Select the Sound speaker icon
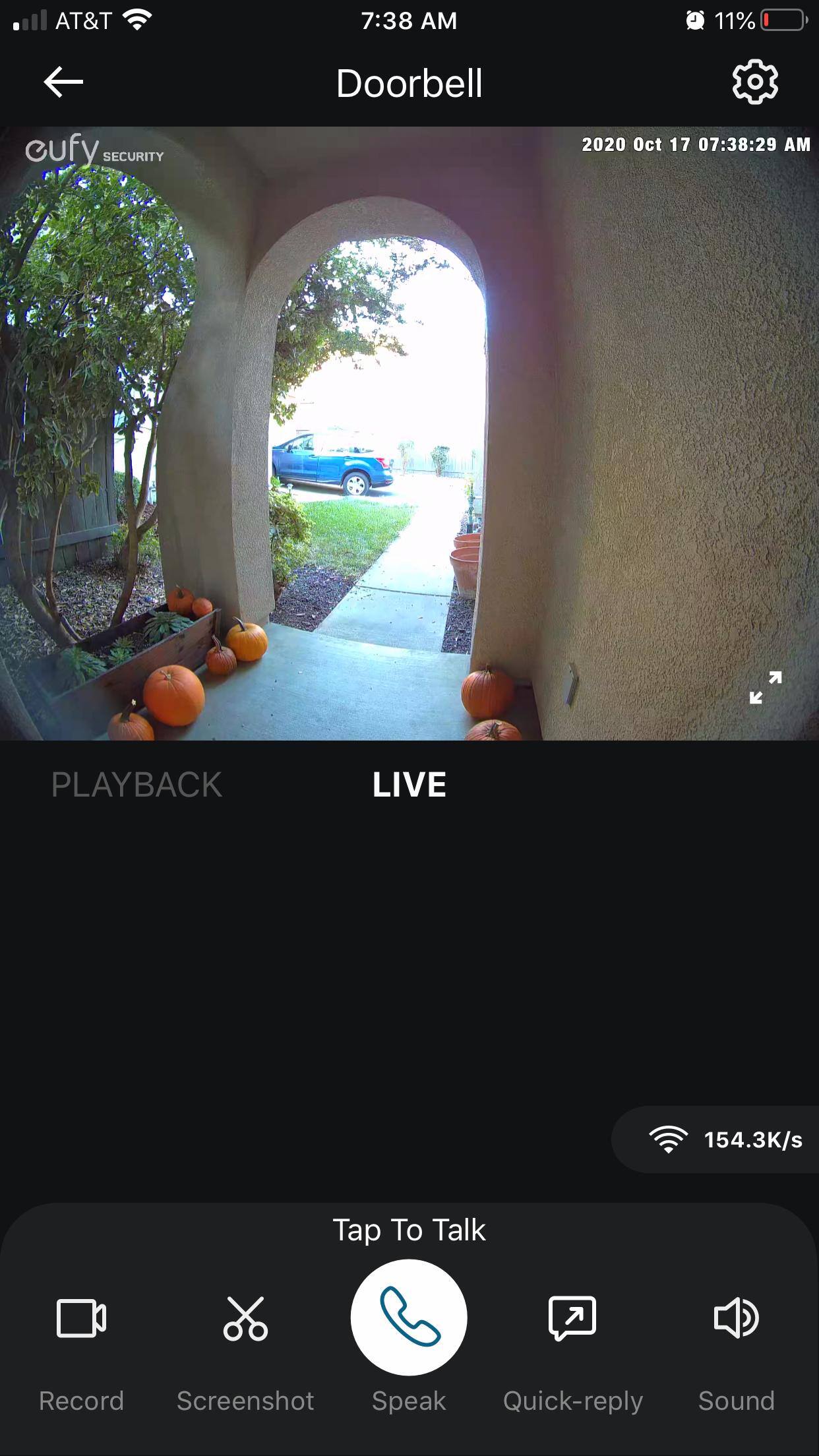The height and width of the screenshot is (1456, 819). point(737,1319)
